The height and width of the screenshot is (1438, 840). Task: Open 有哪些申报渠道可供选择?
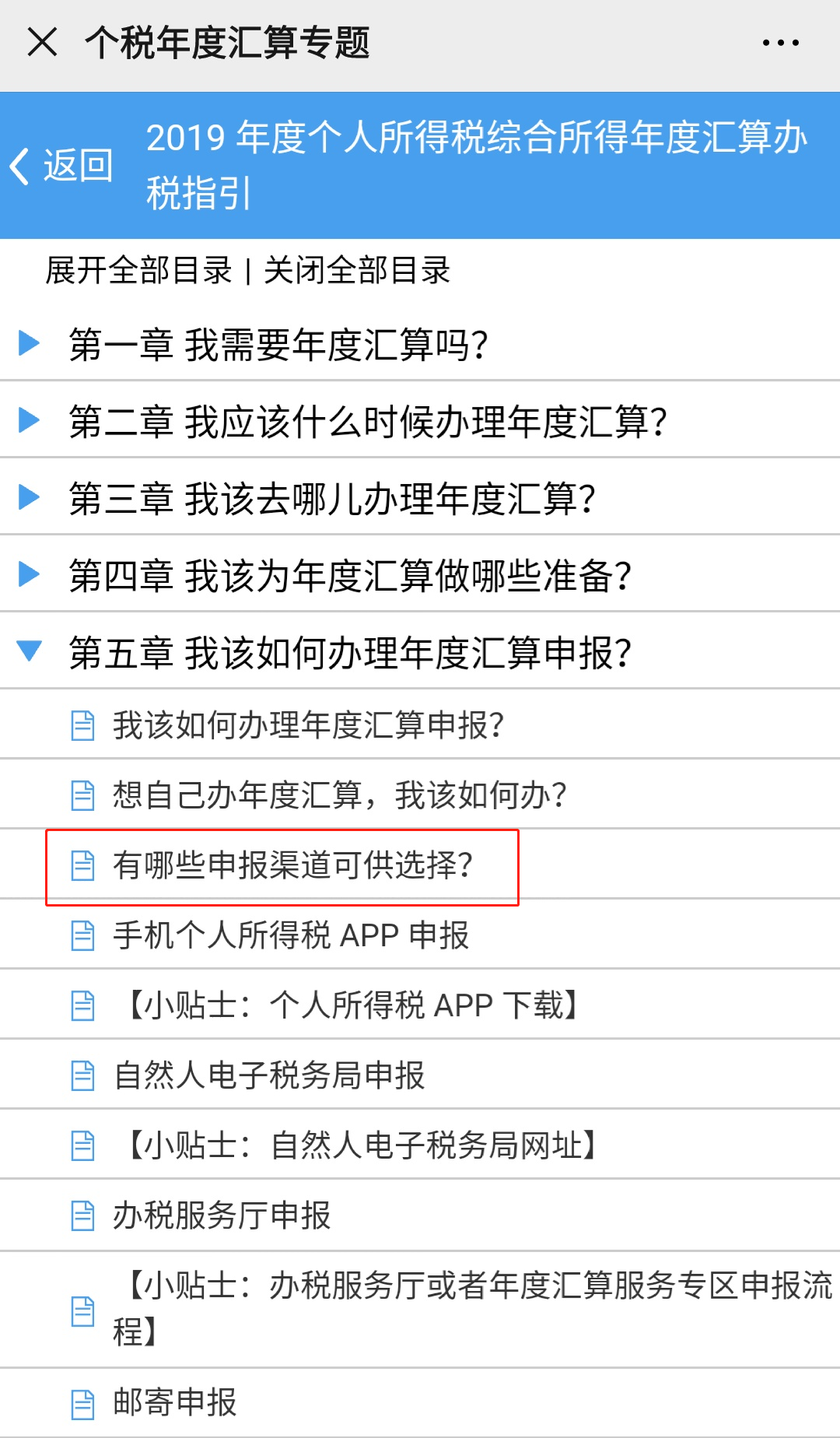[x=420, y=865]
